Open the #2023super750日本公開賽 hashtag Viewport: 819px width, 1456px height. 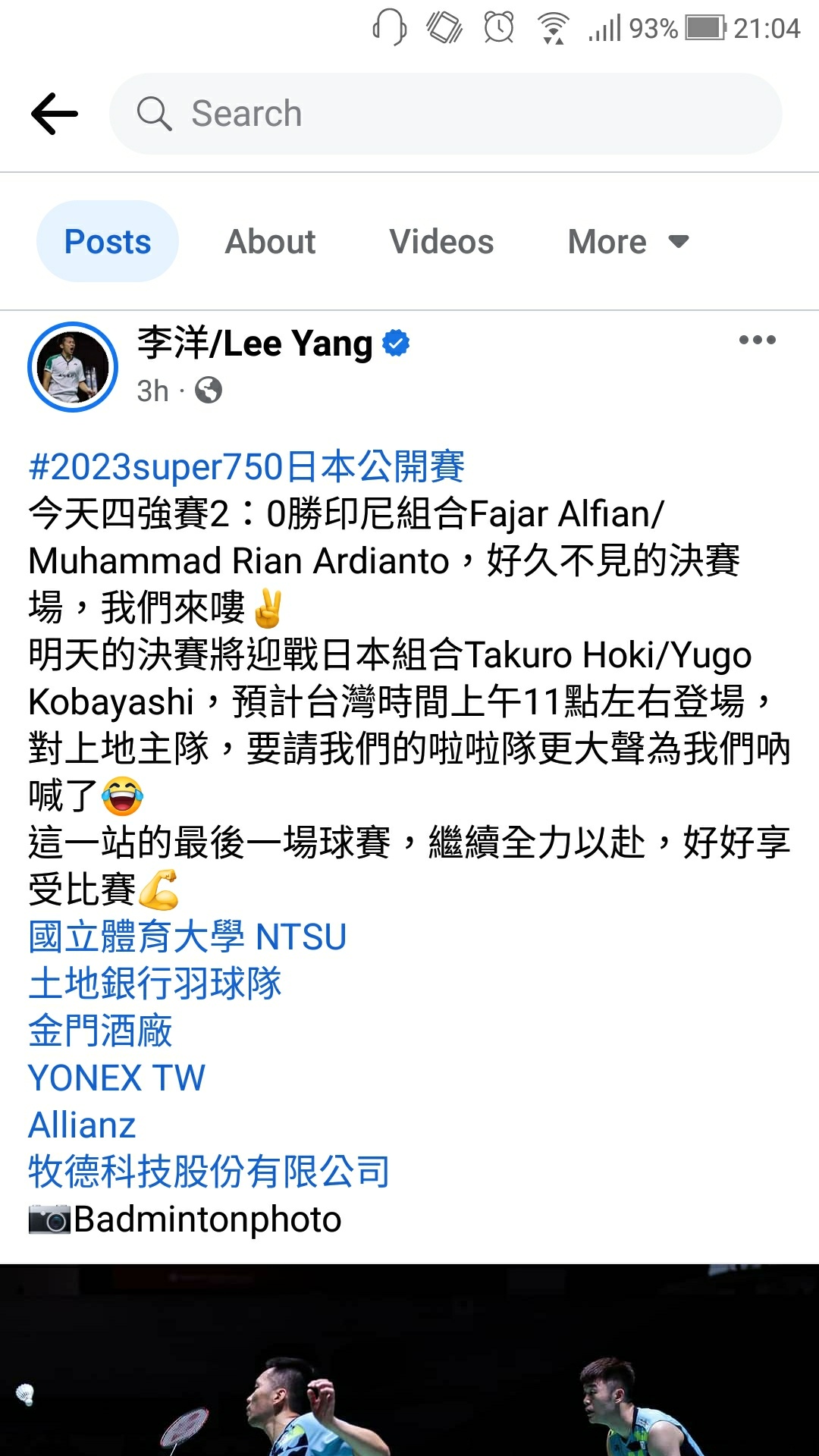point(246,466)
